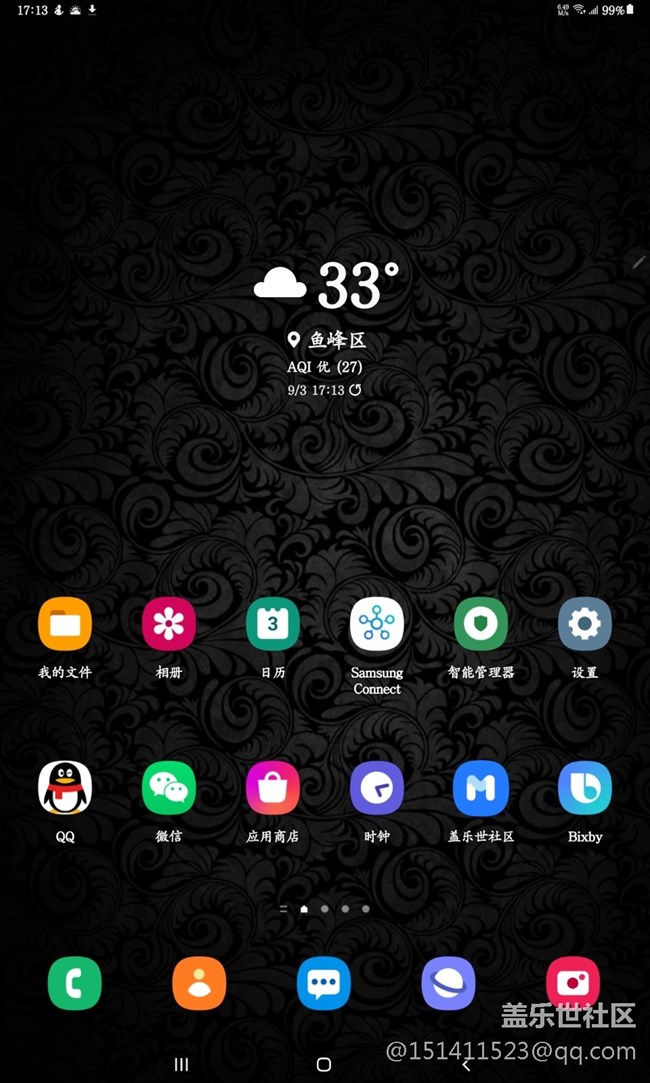Launch Samsung Connect

pyautogui.click(x=377, y=625)
